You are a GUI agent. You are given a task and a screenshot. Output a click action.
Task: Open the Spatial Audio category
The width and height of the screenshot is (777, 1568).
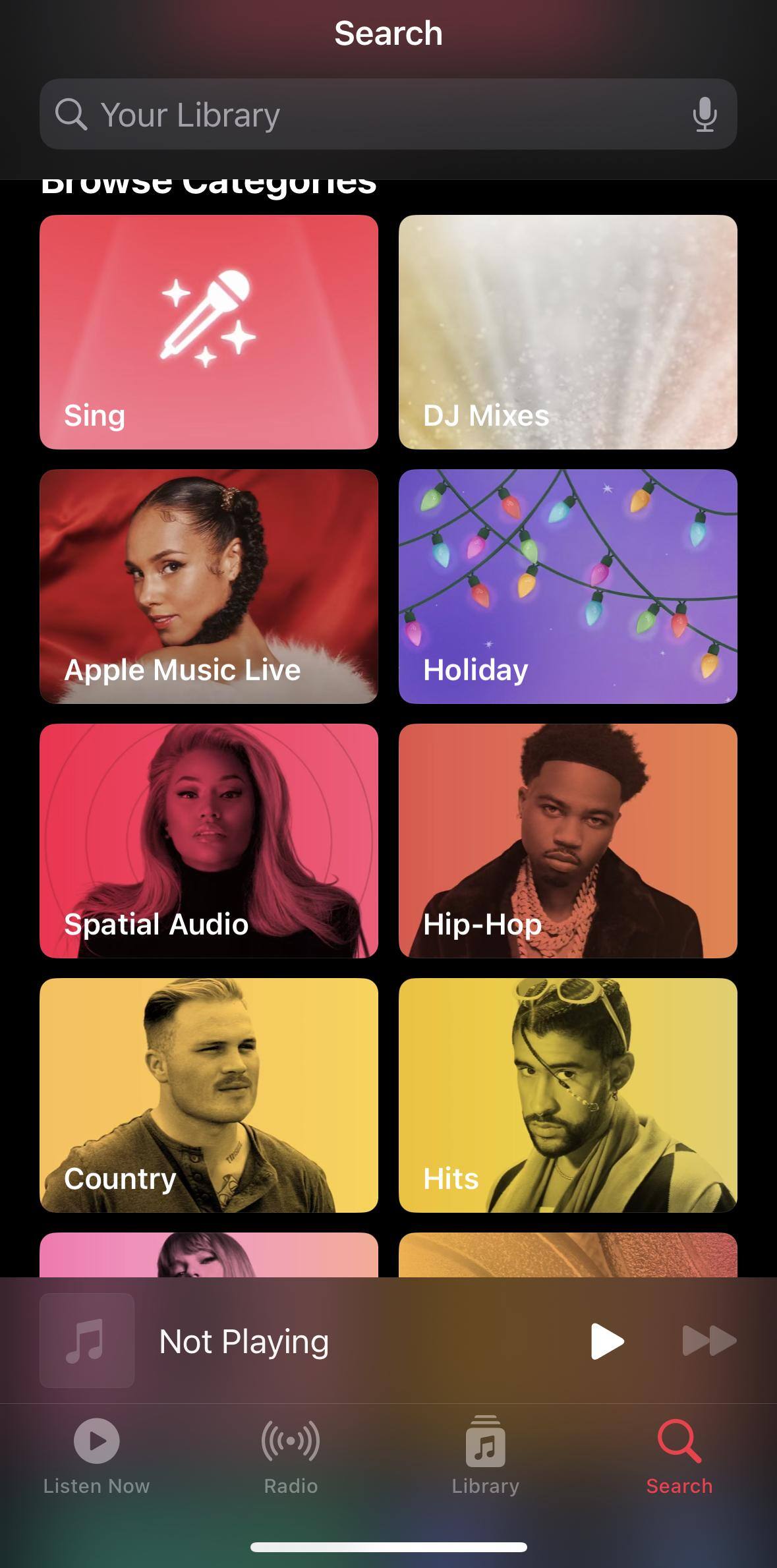(x=209, y=840)
